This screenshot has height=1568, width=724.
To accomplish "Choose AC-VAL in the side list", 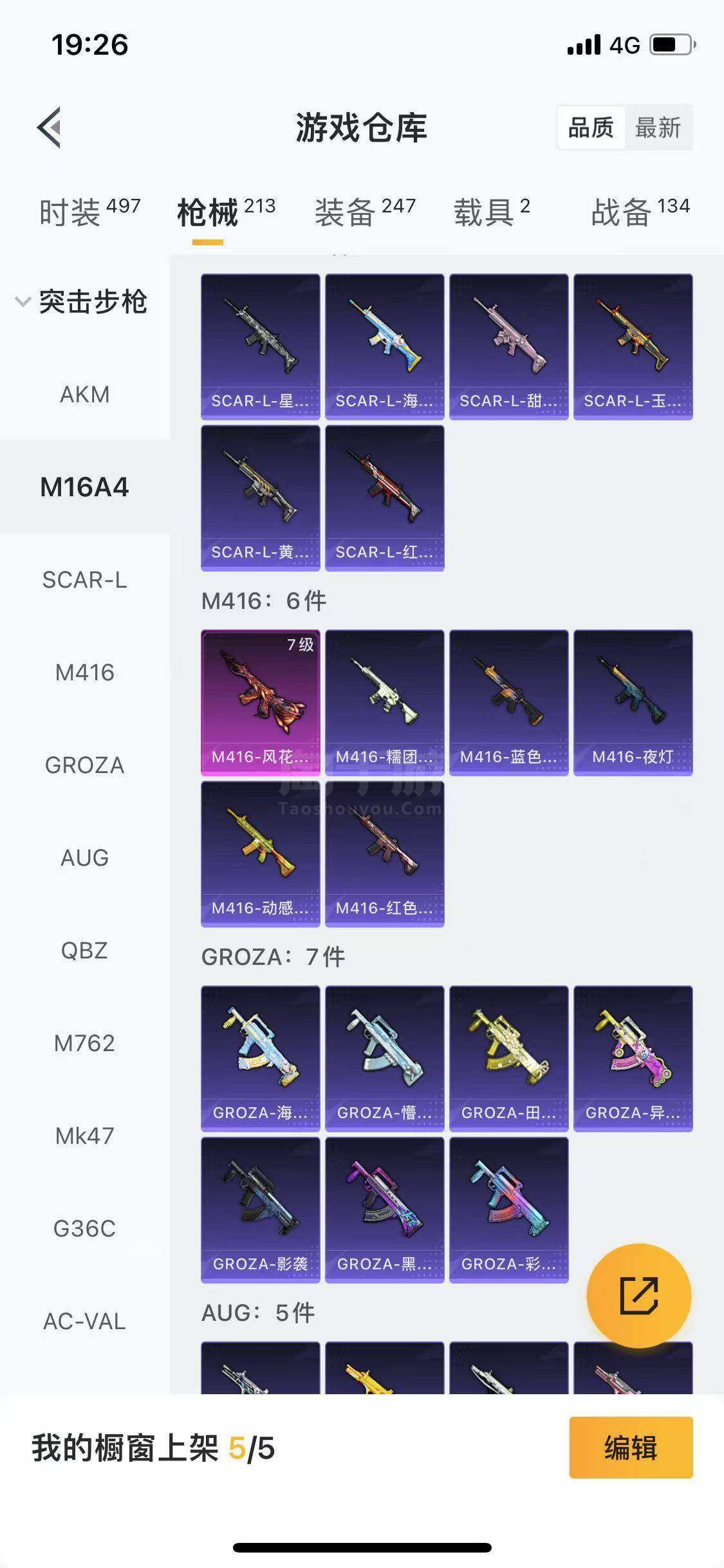I will (x=85, y=1321).
